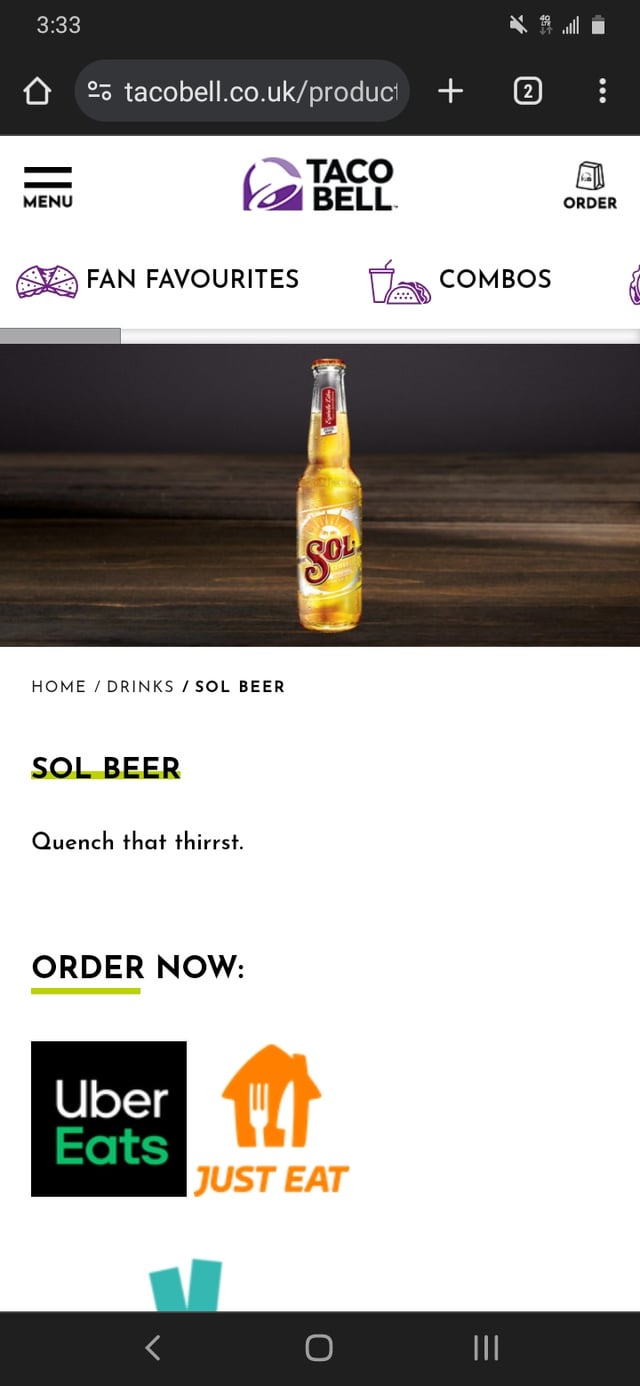The height and width of the screenshot is (1386, 640).
Task: Go to Taco Bell homepage via logo
Action: click(x=320, y=184)
